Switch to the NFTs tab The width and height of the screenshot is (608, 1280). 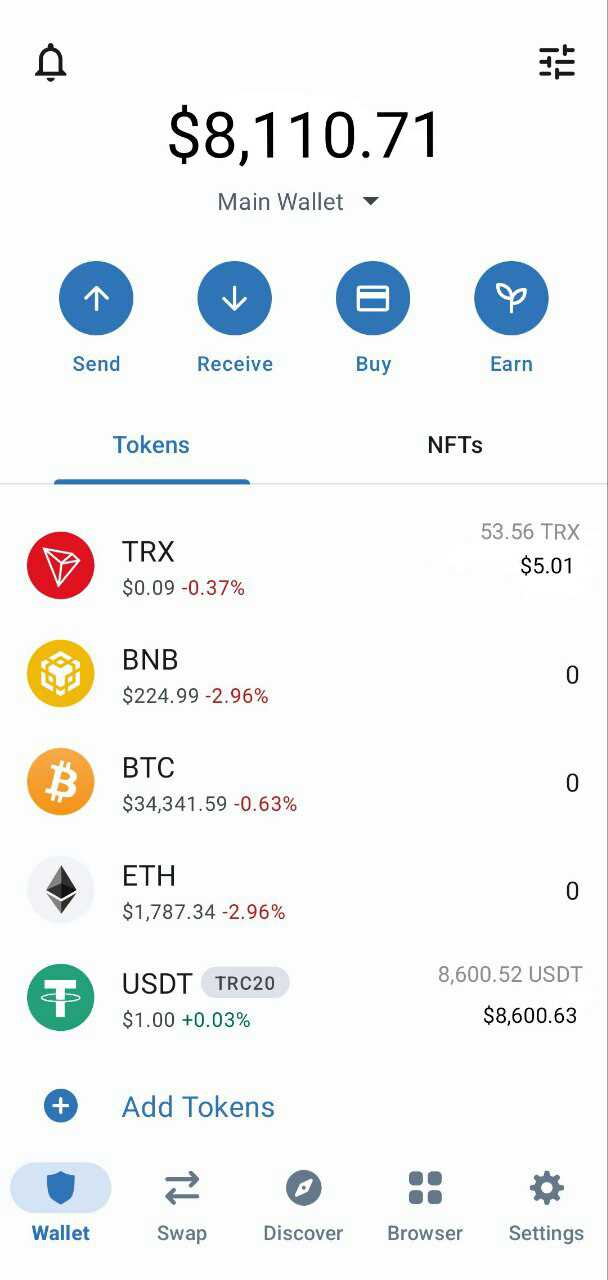(455, 446)
